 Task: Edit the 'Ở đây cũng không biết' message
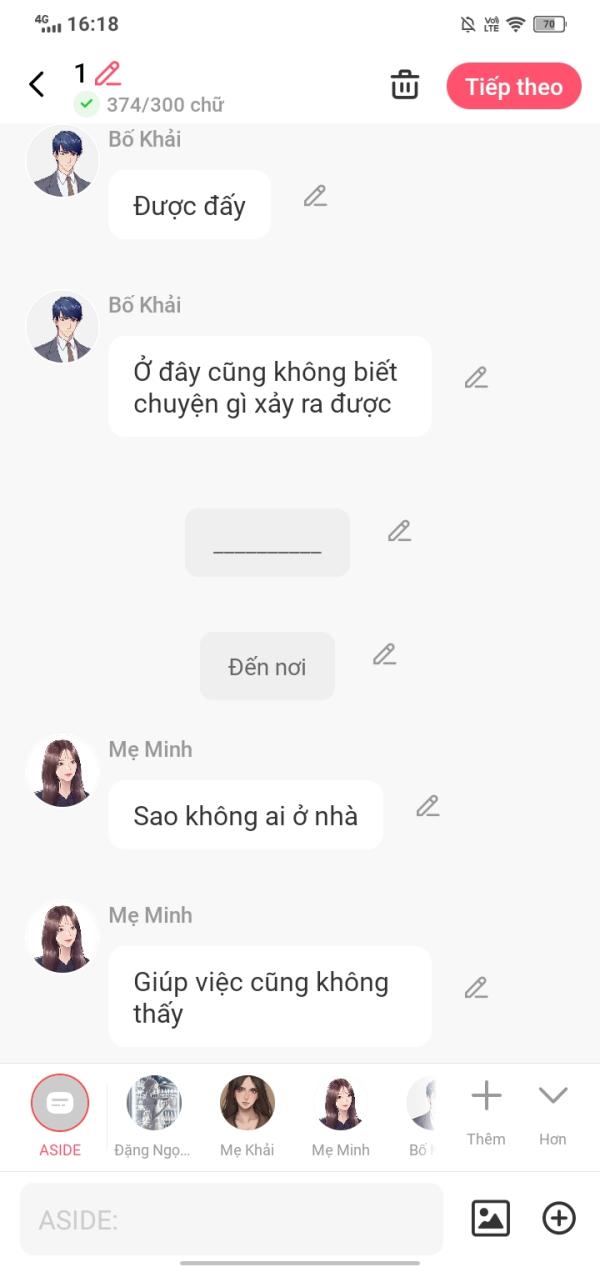coord(476,378)
